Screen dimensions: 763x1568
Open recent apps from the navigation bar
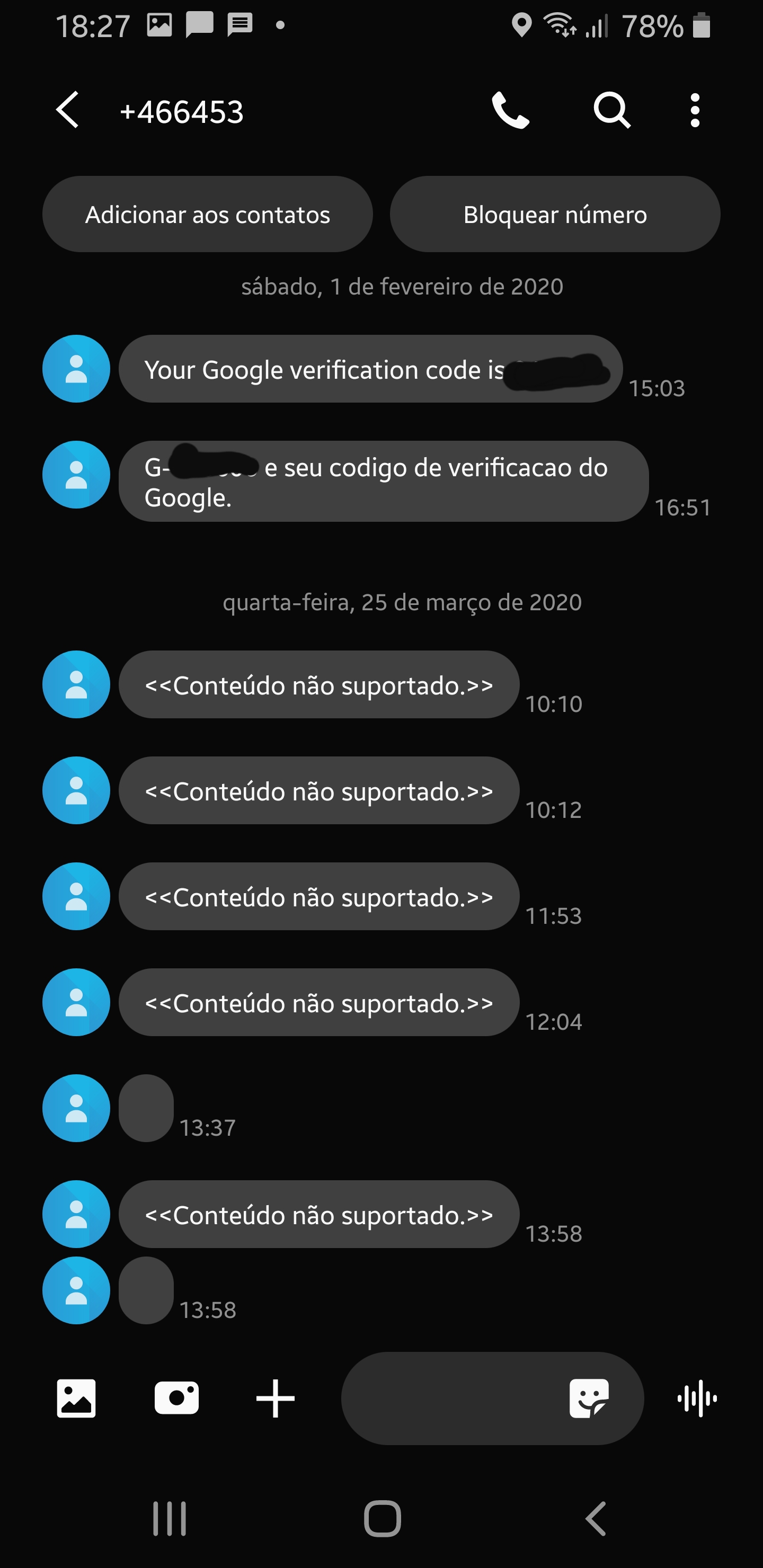169,1518
